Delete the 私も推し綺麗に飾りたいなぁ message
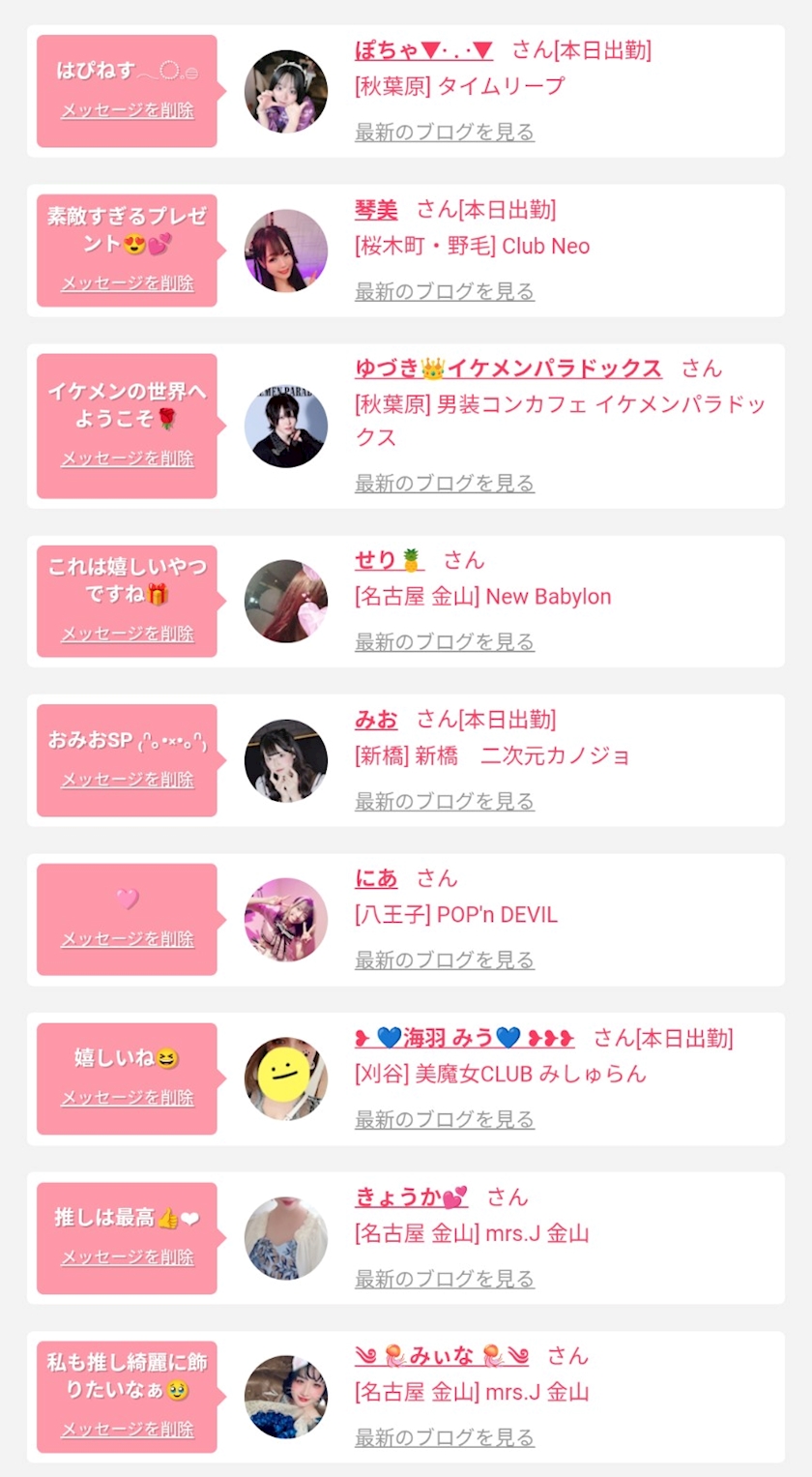The height and width of the screenshot is (1477, 812). tap(128, 1430)
